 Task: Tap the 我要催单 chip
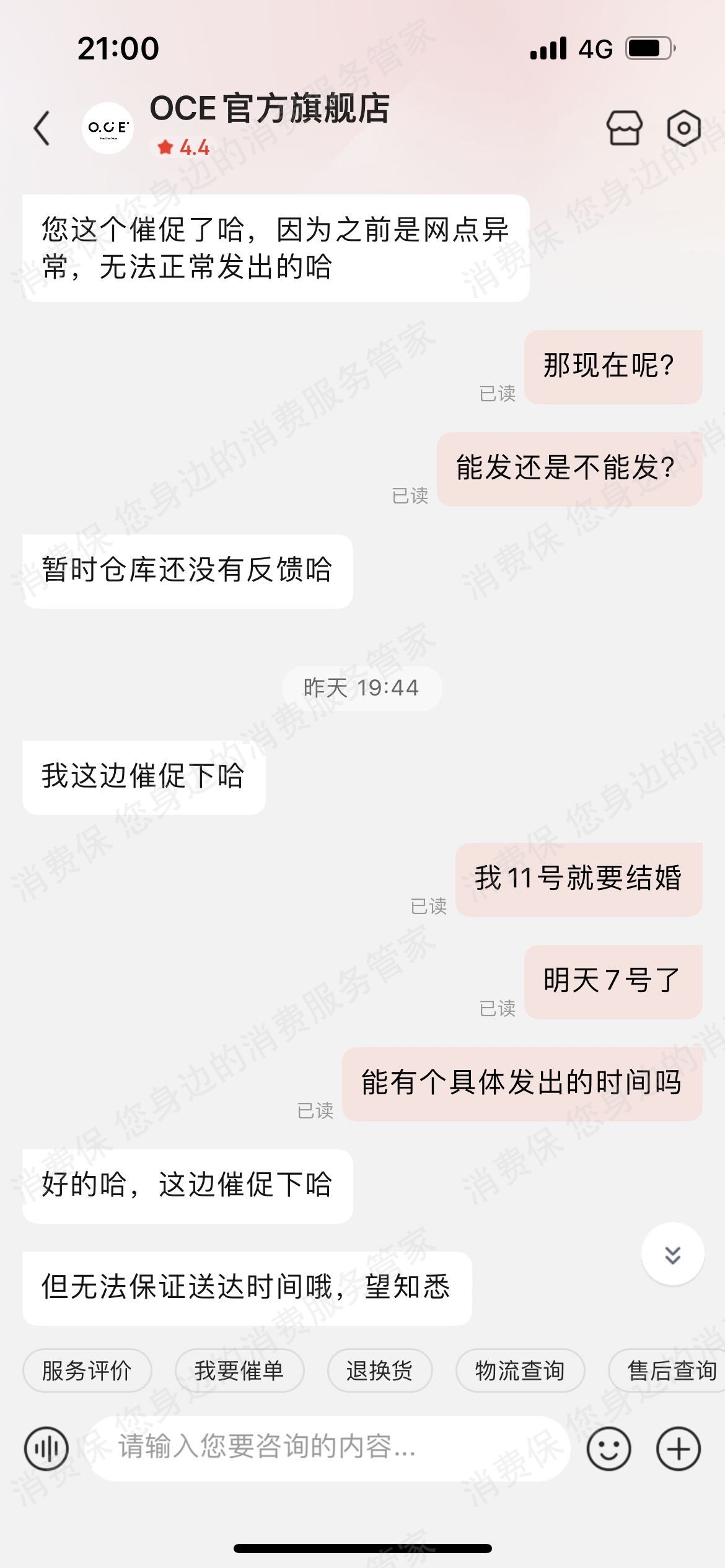coord(239,1370)
